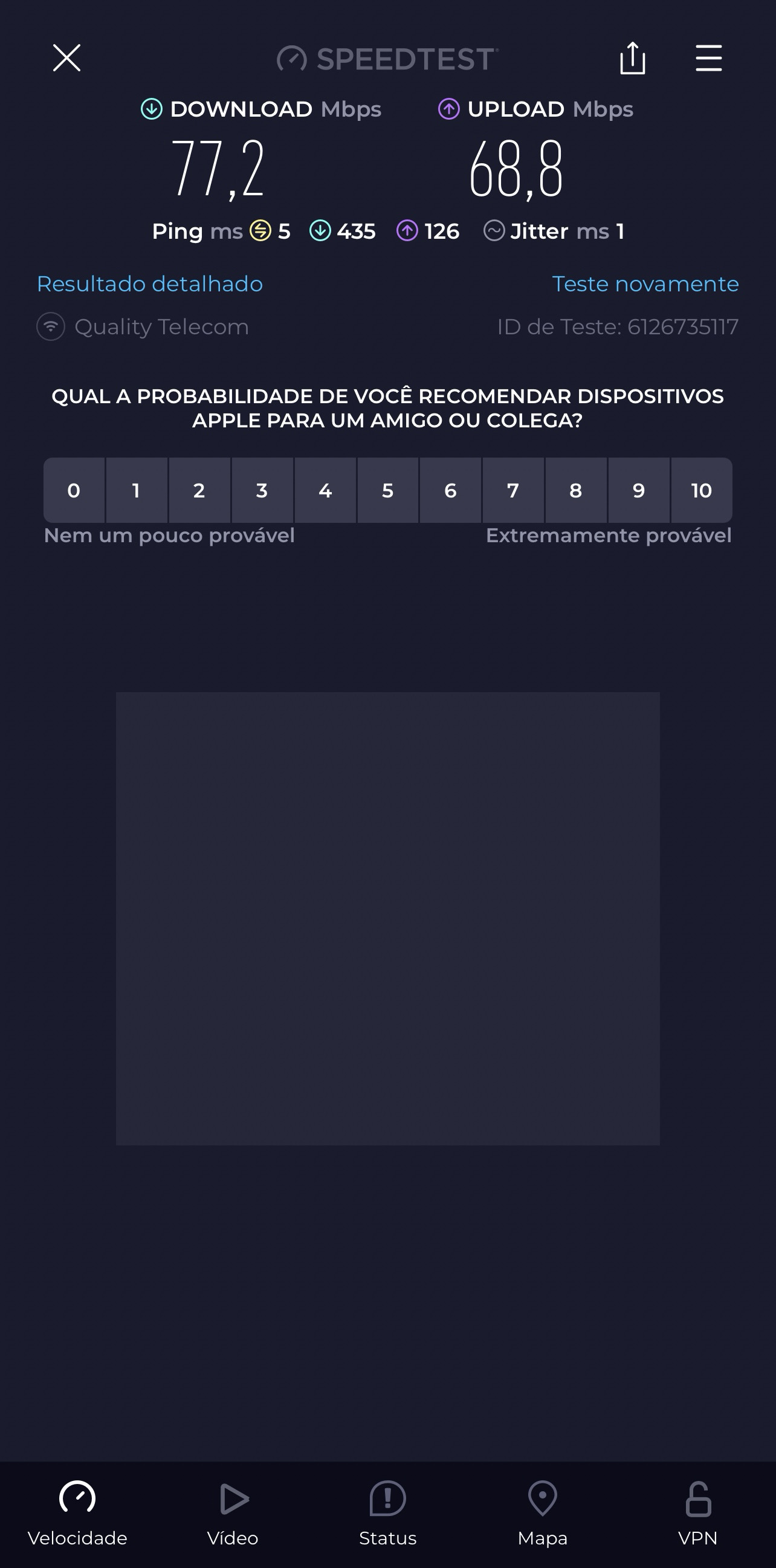The height and width of the screenshot is (1568, 776).
Task: Pick rating 3 in the survey
Action: point(262,490)
